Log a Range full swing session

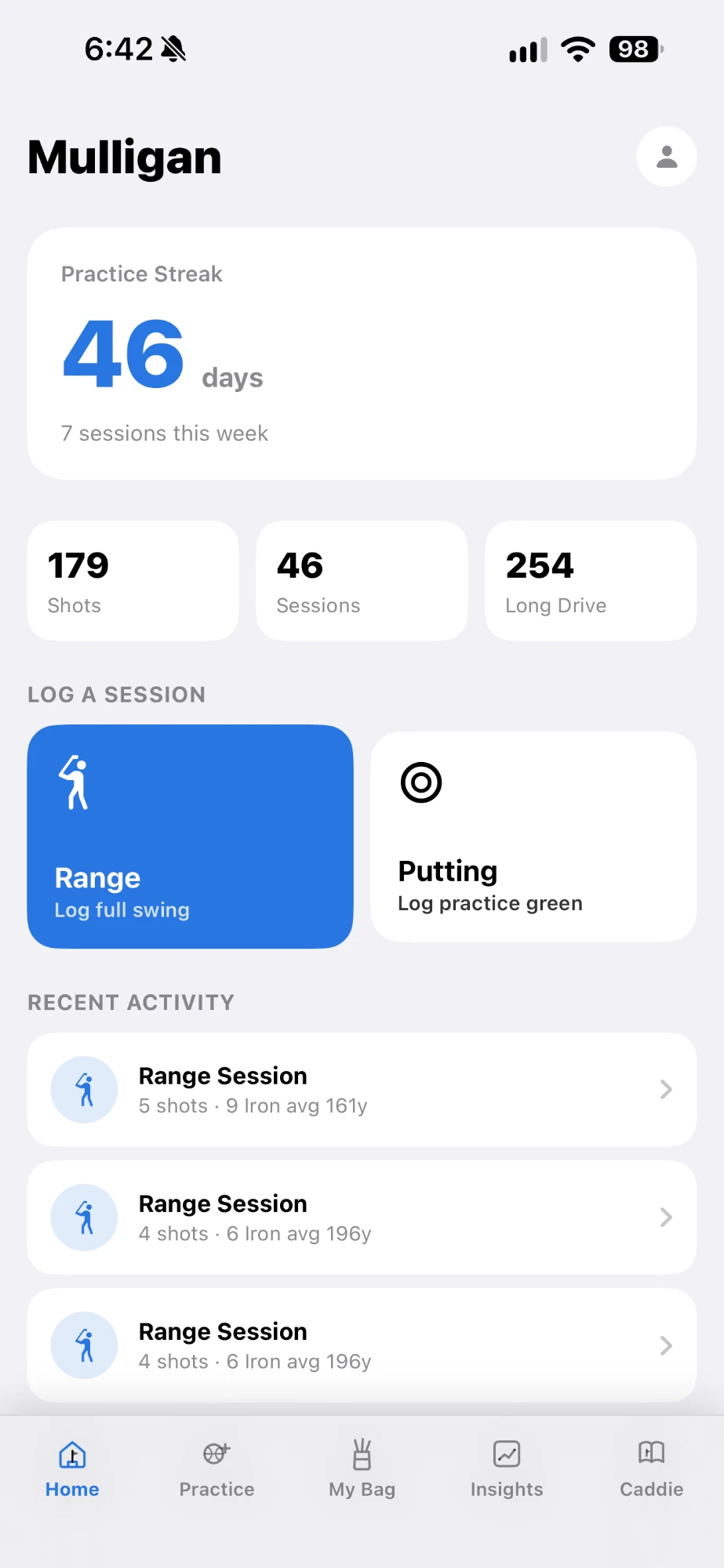pos(190,837)
